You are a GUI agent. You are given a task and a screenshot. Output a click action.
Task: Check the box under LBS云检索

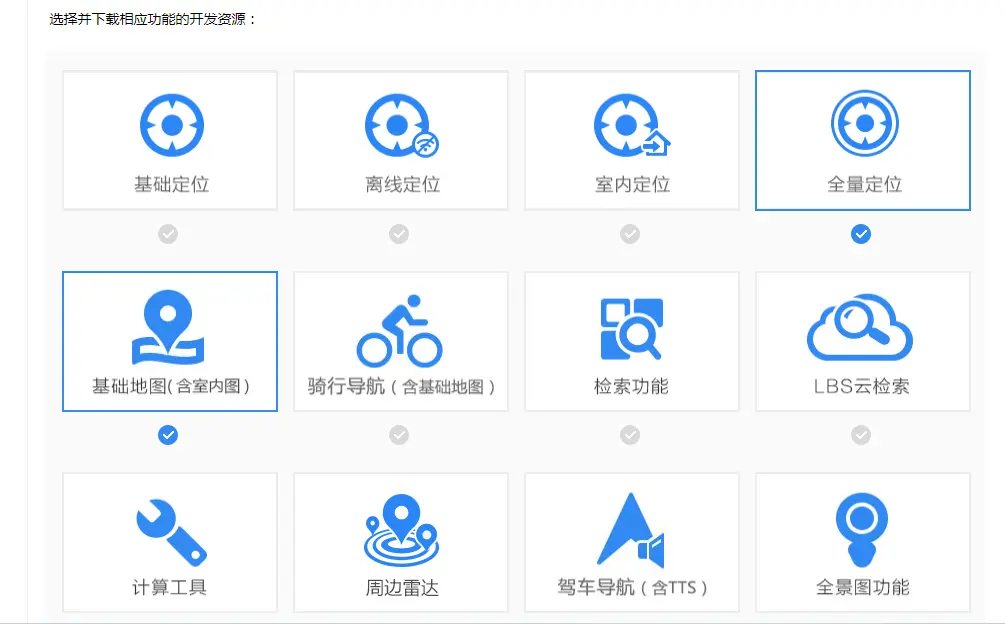861,435
